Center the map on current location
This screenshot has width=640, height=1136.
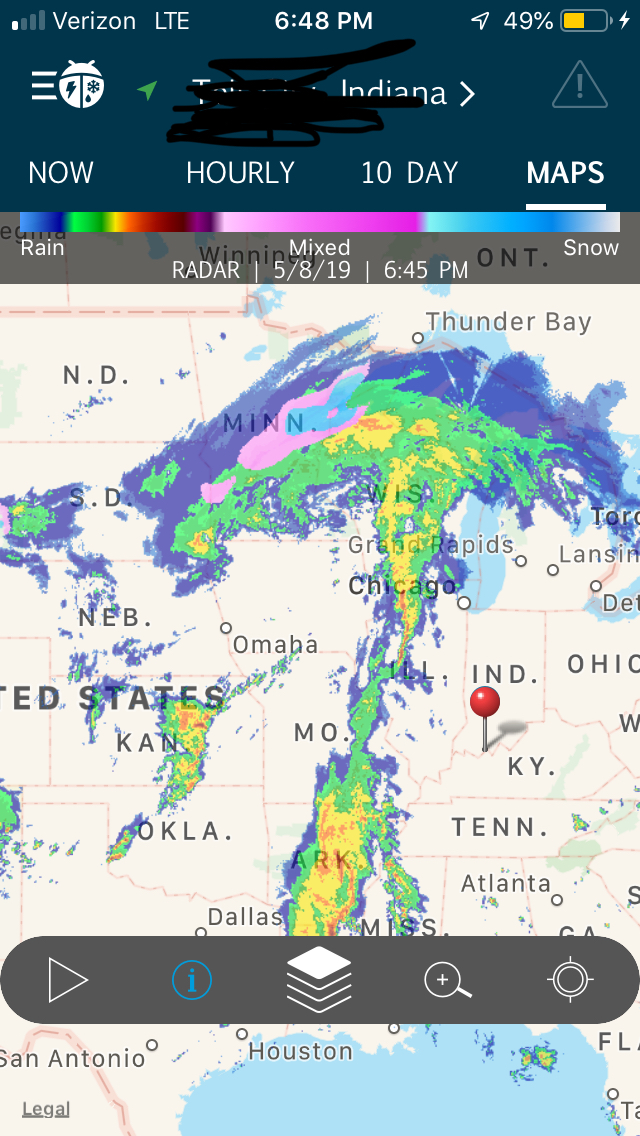pyautogui.click(x=571, y=981)
